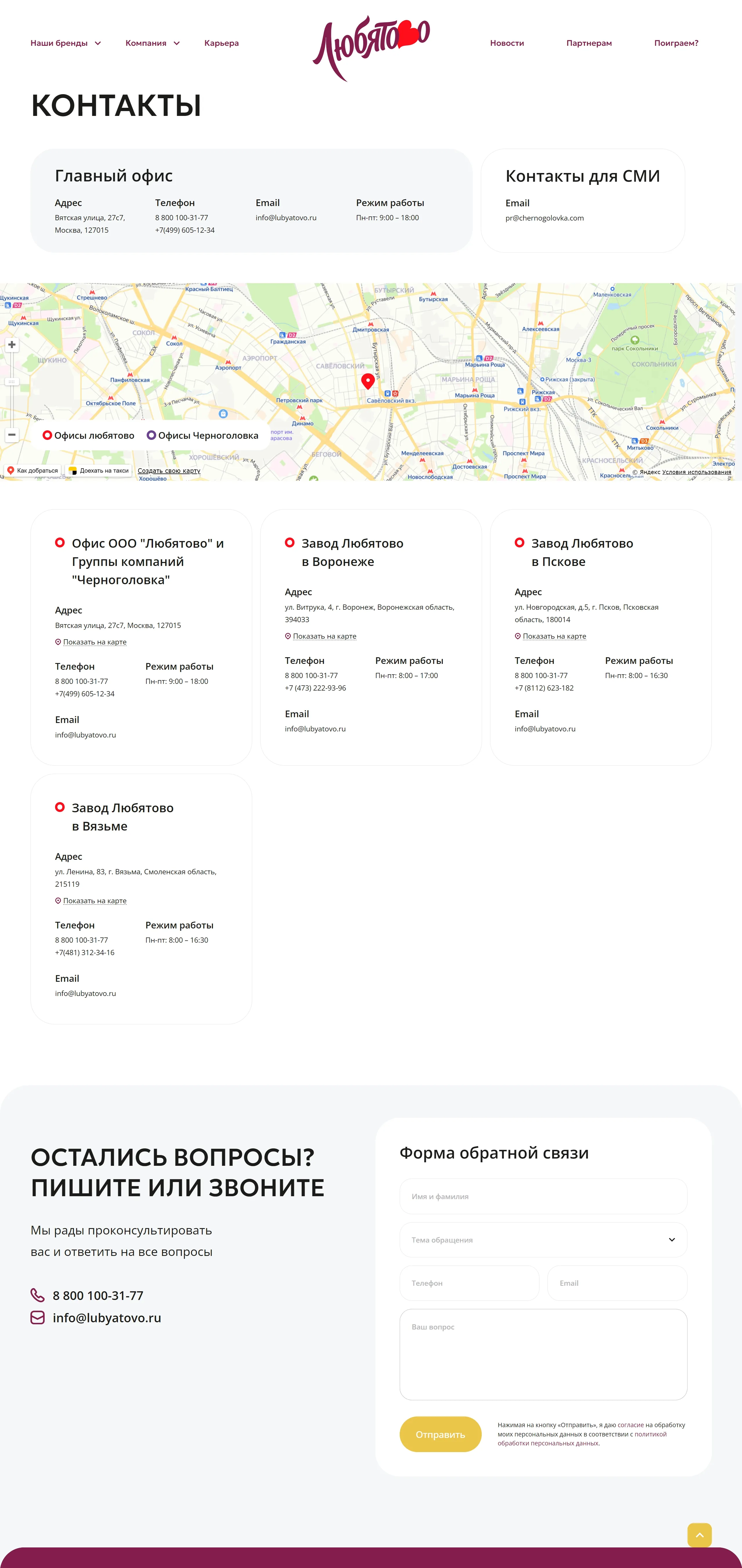Expand the Компания menu
Image resolution: width=742 pixels, height=1568 pixels.
[x=152, y=43]
